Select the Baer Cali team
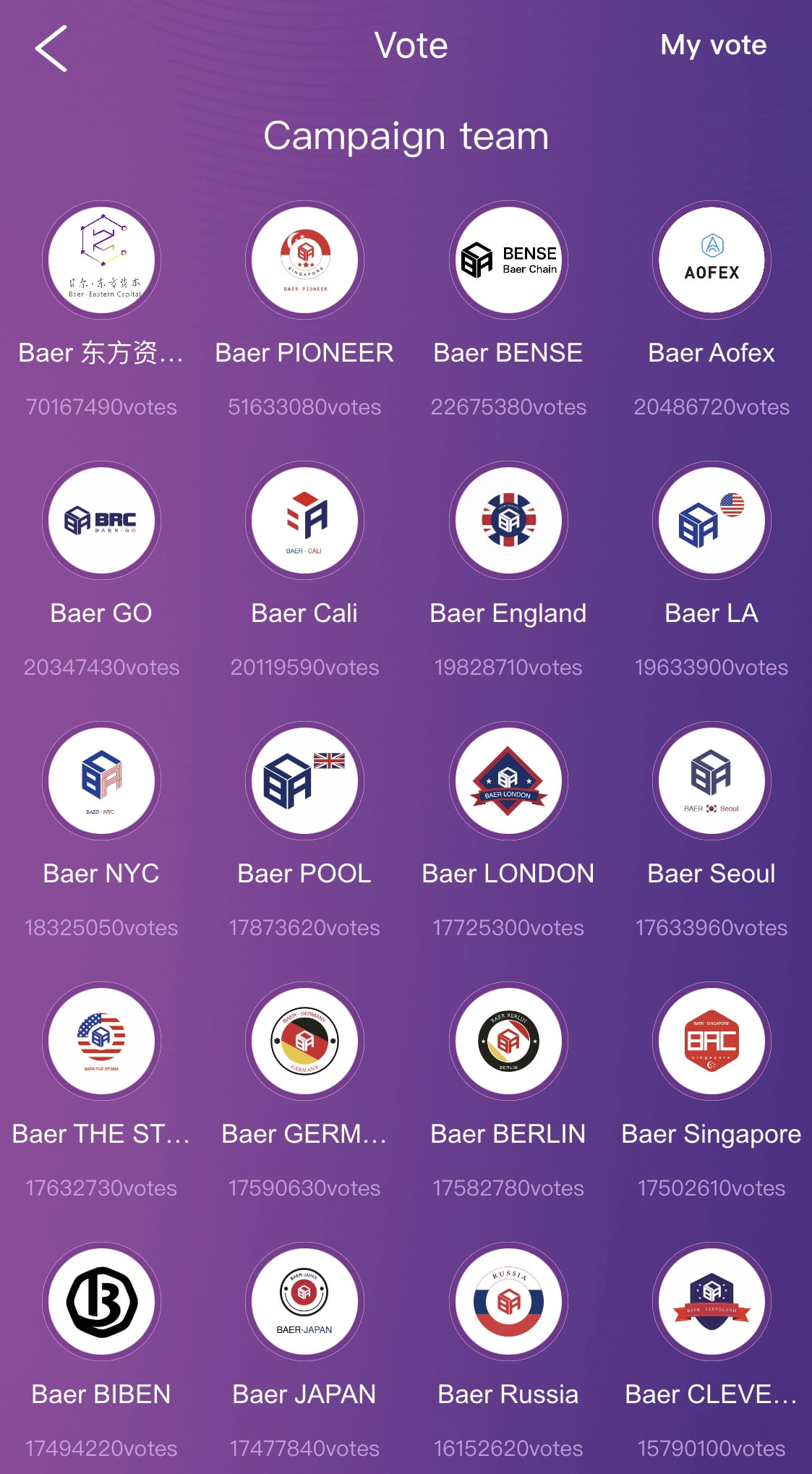The image size is (812, 1474). (304, 520)
